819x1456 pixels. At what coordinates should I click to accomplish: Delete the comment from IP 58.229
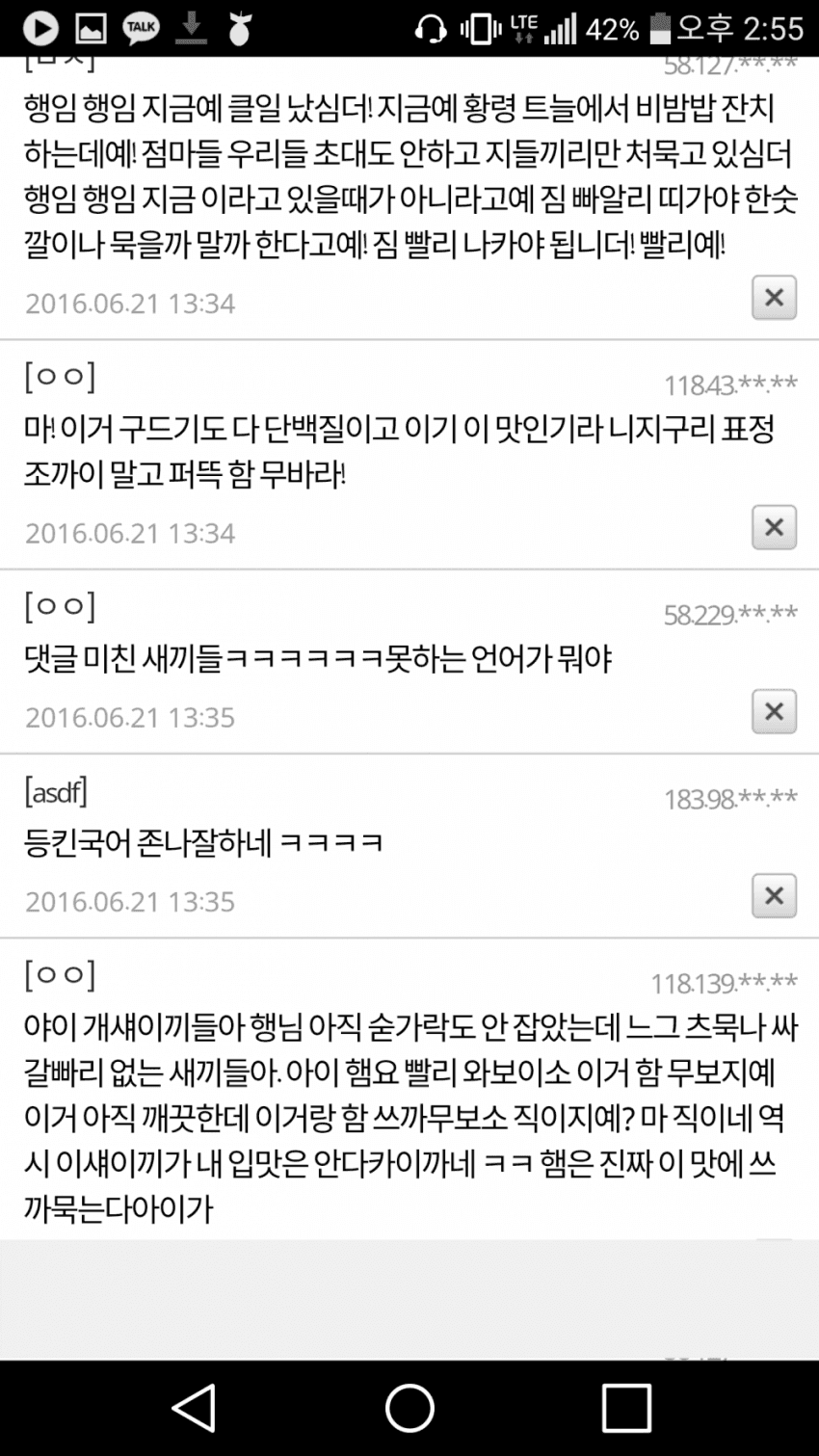[774, 712]
